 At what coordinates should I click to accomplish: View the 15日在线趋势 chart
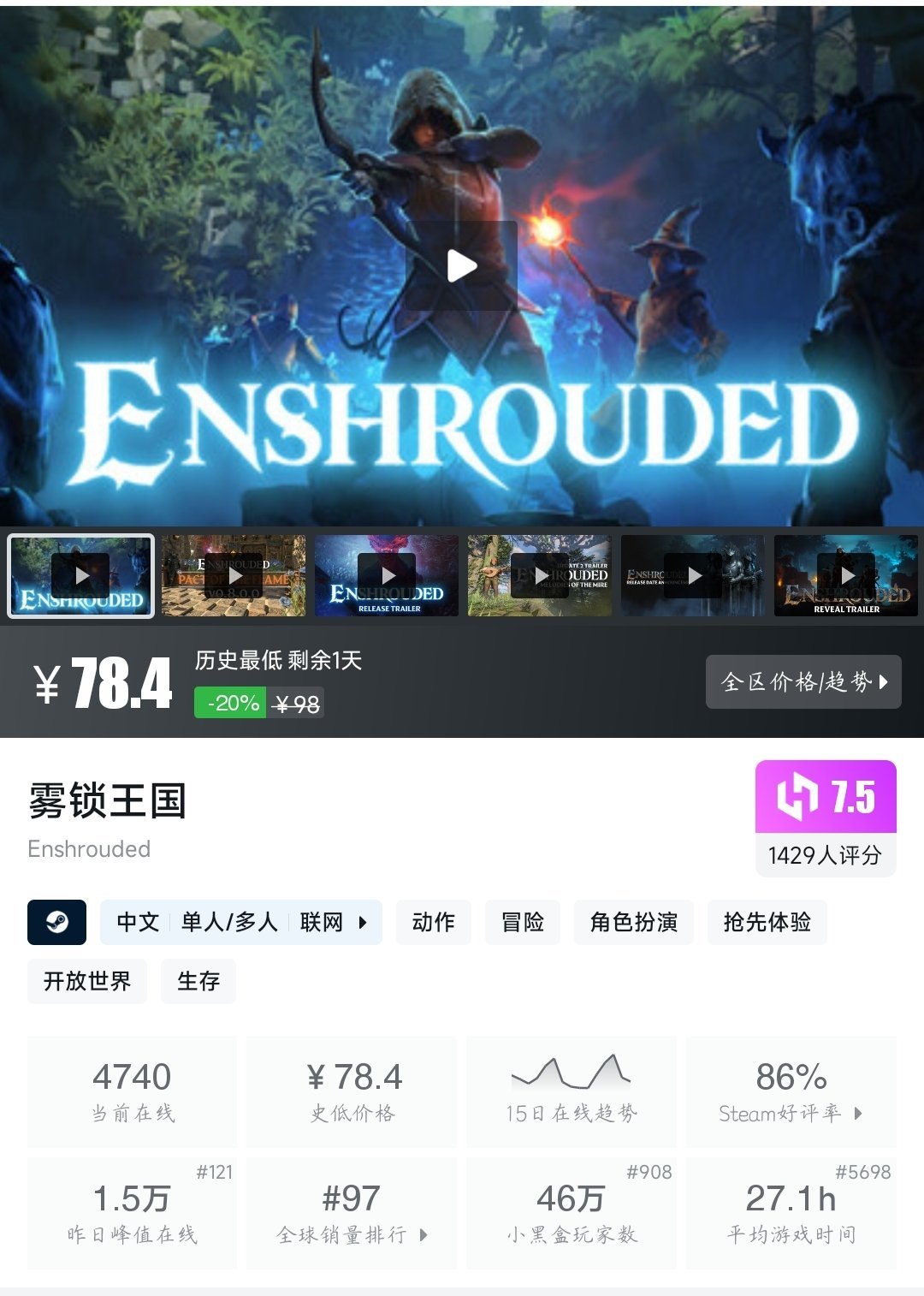(571, 1091)
